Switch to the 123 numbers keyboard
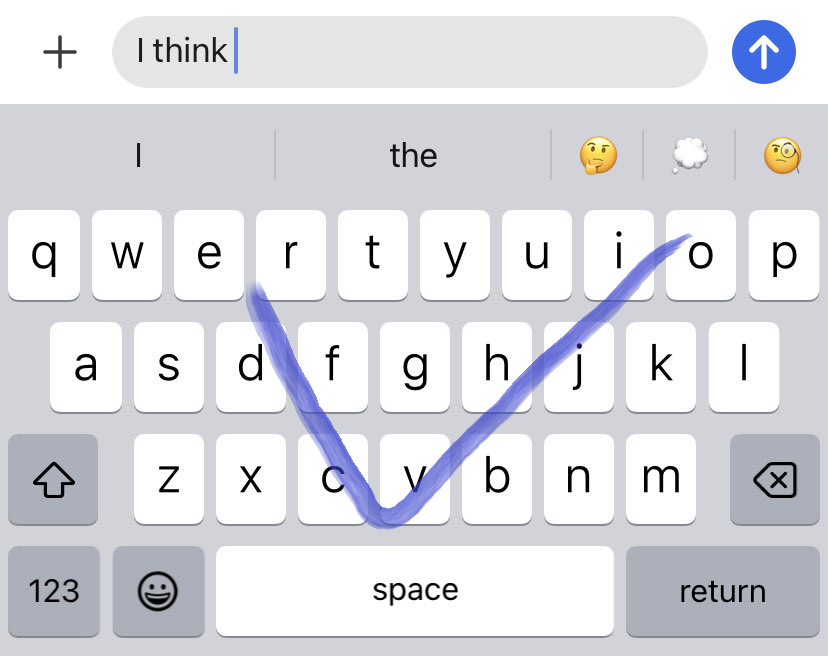 [x=54, y=591]
